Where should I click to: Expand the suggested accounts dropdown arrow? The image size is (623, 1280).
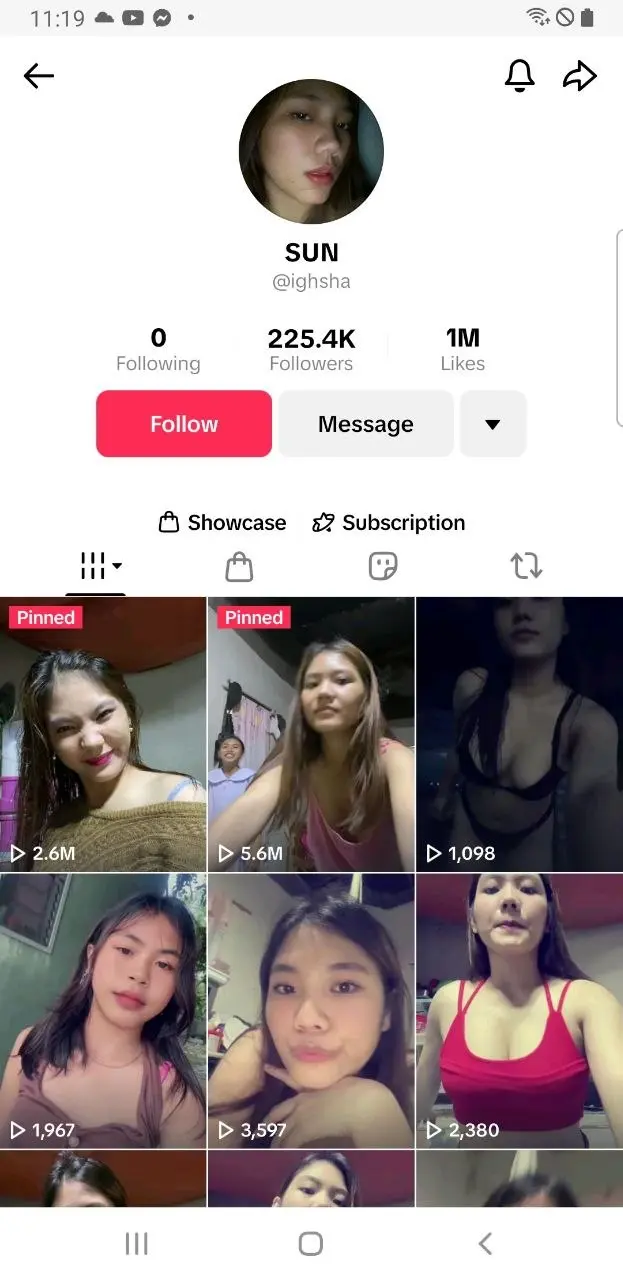(x=492, y=424)
